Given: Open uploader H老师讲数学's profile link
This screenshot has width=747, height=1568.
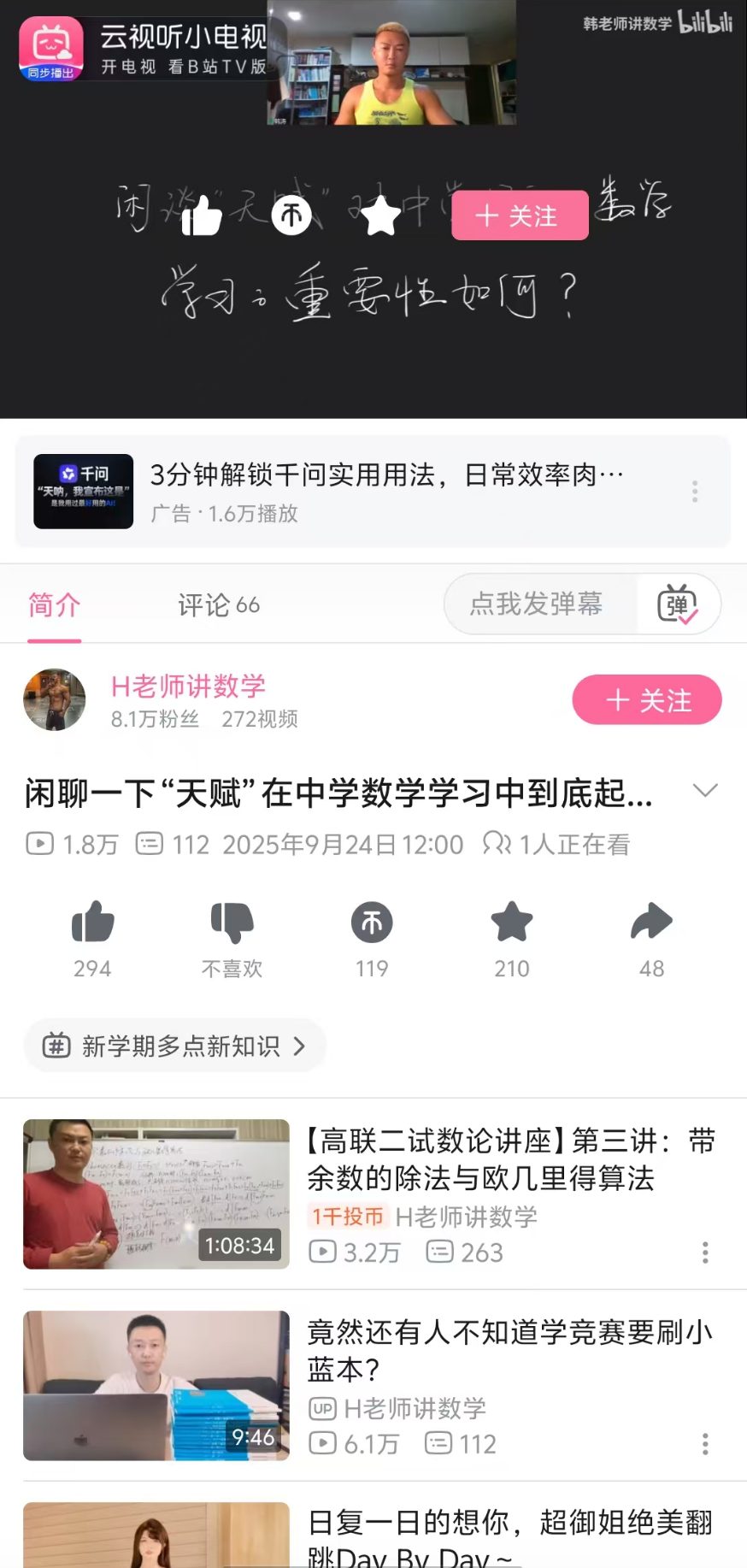Looking at the screenshot, I should click(x=187, y=687).
